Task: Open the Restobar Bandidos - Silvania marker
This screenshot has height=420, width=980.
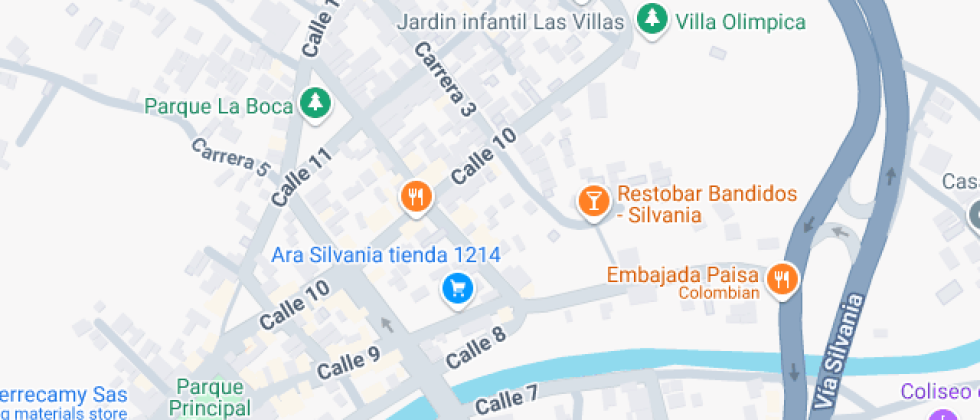Action: tap(594, 200)
